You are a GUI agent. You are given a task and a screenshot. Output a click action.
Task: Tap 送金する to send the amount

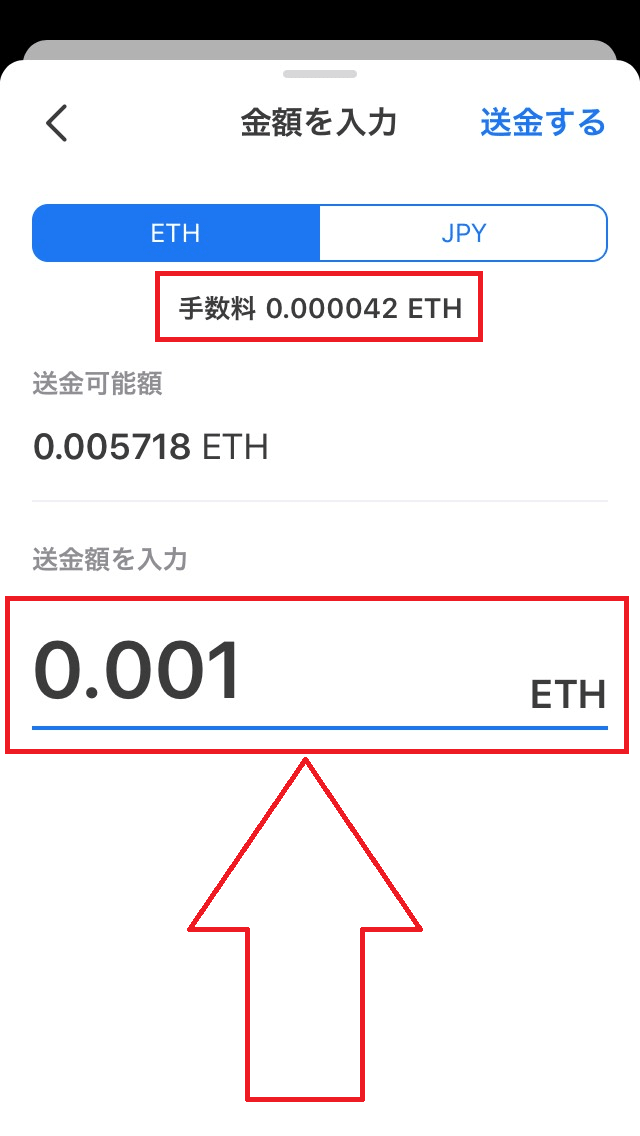pyautogui.click(x=542, y=122)
